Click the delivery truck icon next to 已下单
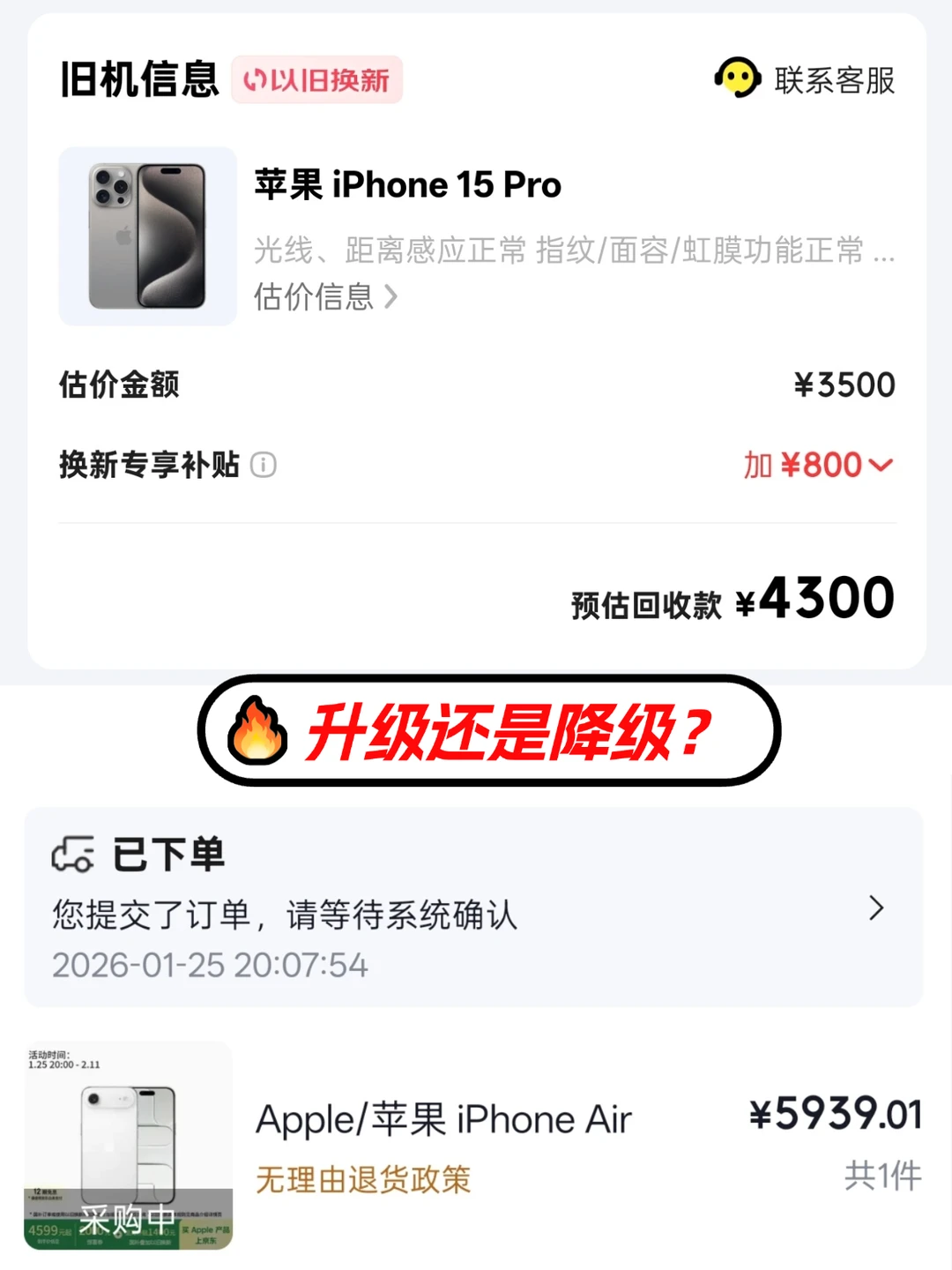The width and height of the screenshot is (952, 1270). (73, 853)
